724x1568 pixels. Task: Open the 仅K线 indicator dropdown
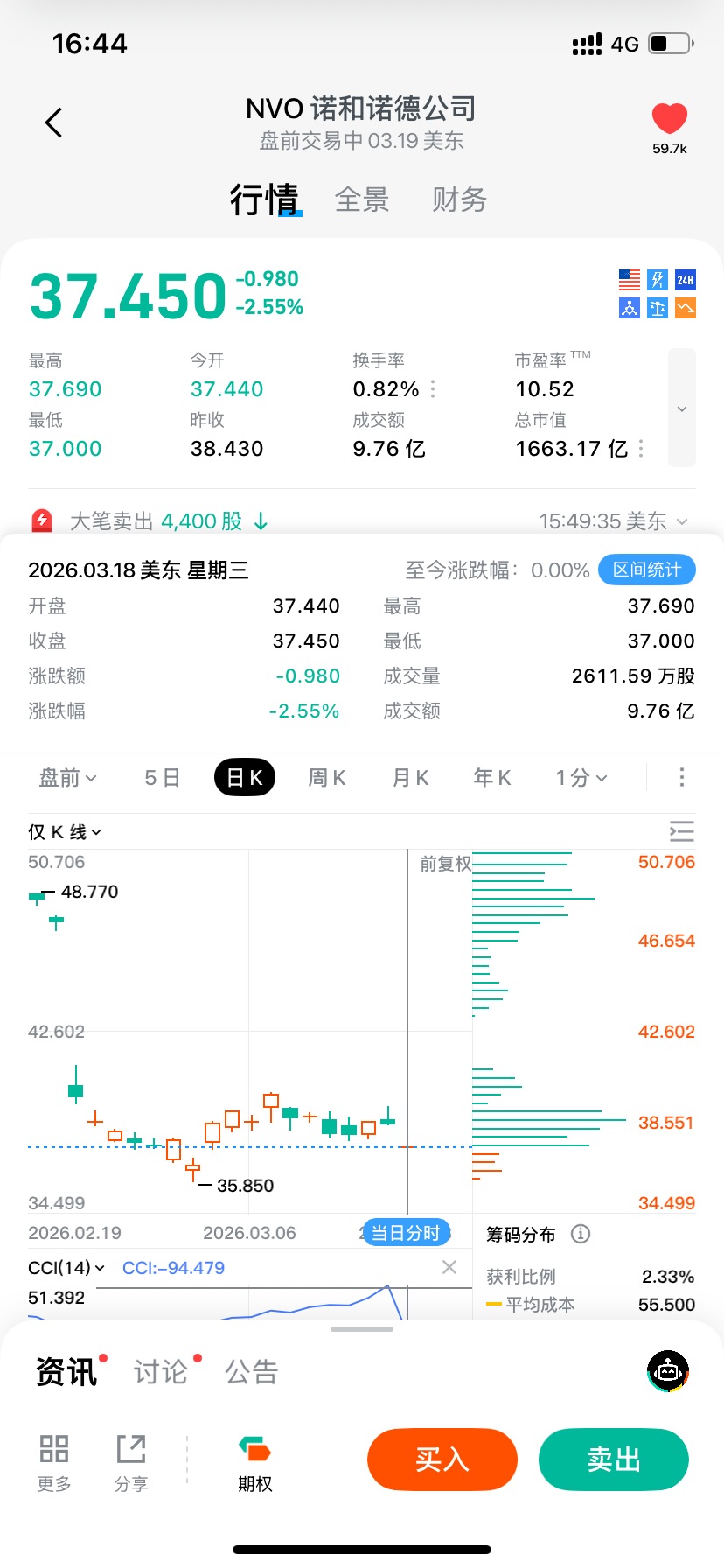pyautogui.click(x=65, y=832)
